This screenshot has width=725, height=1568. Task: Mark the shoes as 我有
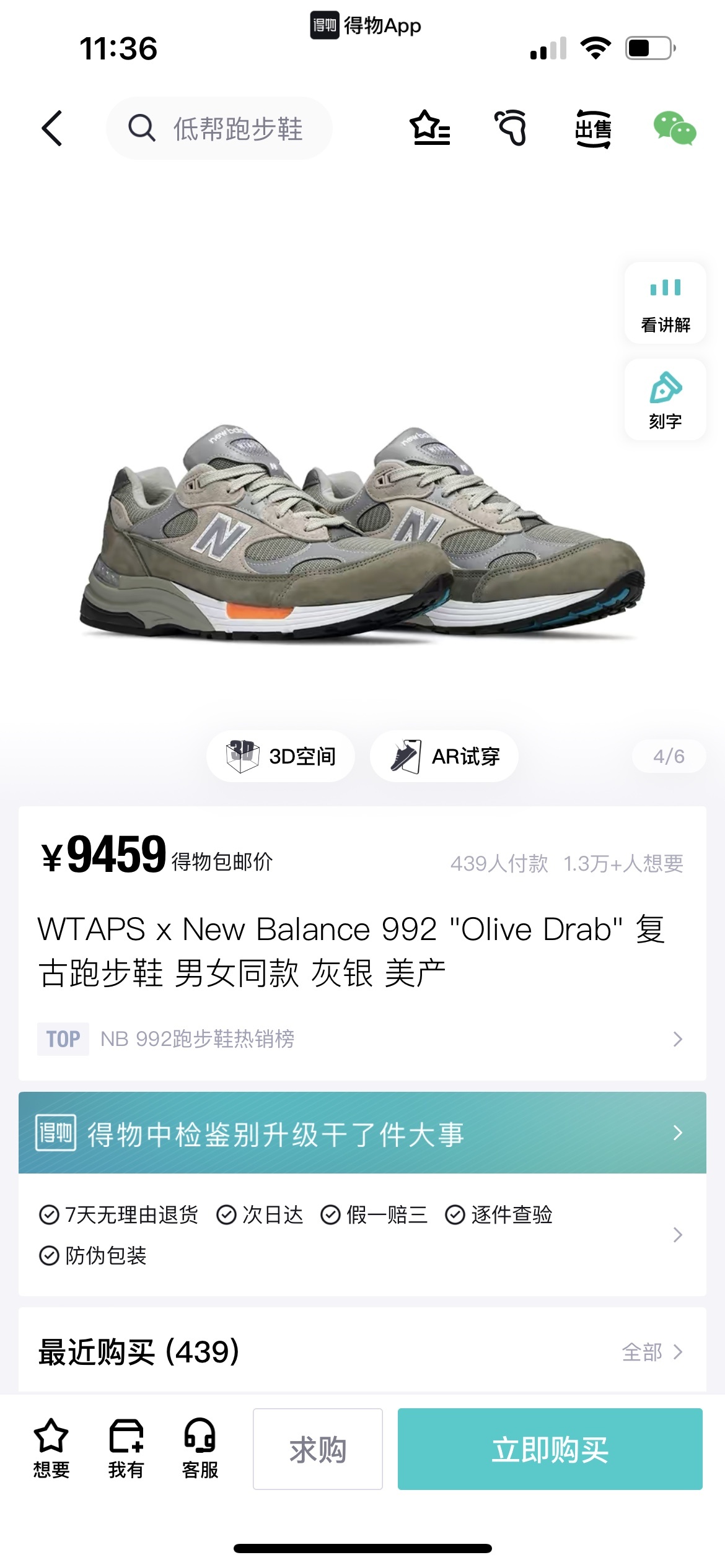coord(126,1448)
